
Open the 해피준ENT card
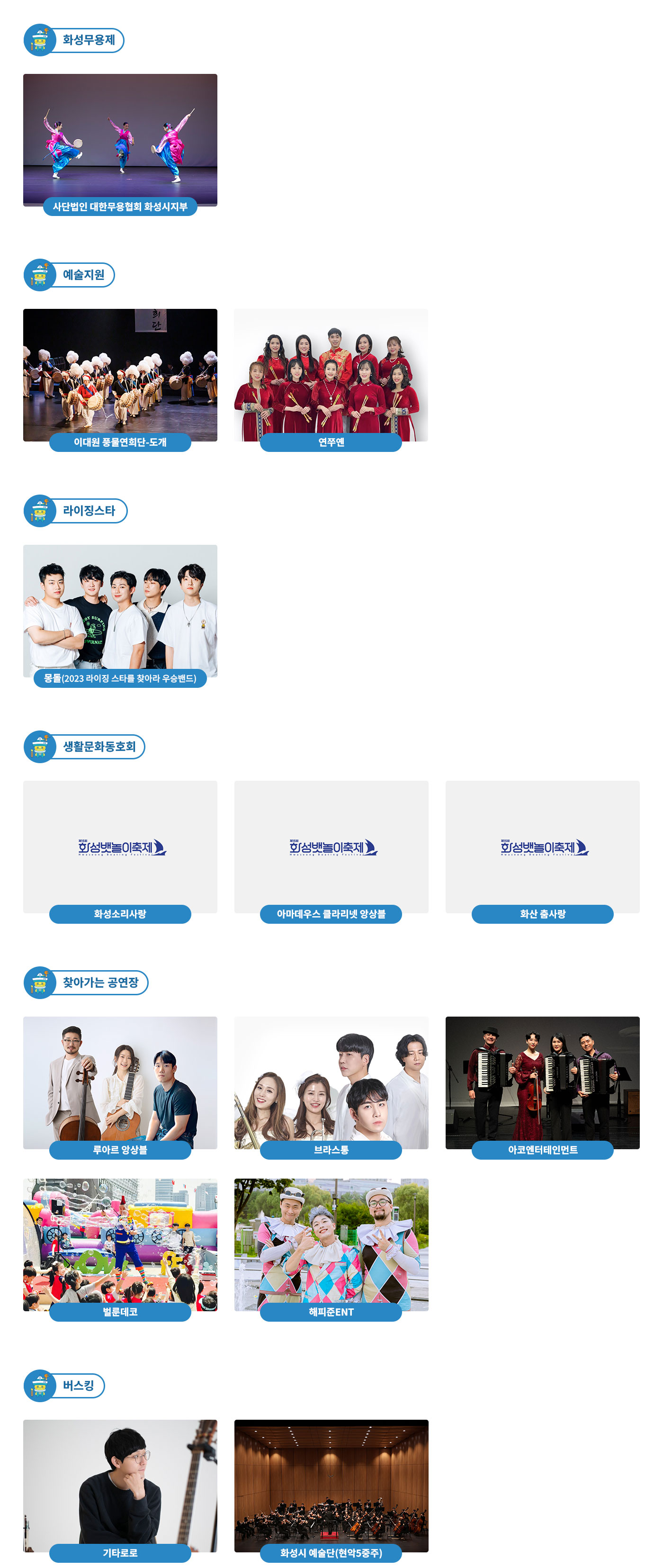pos(331,1244)
